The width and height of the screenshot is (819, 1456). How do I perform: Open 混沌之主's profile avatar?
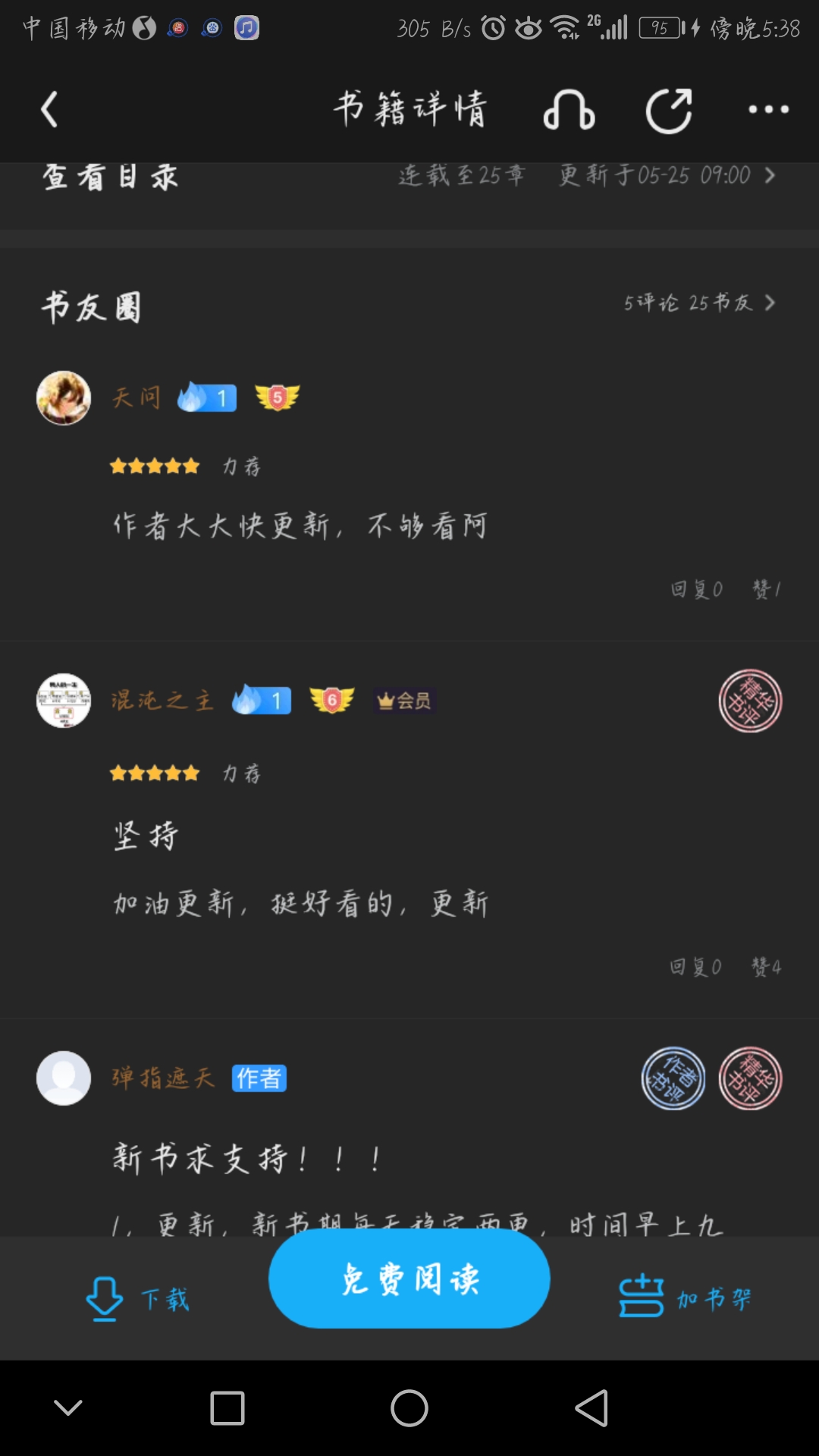click(64, 701)
